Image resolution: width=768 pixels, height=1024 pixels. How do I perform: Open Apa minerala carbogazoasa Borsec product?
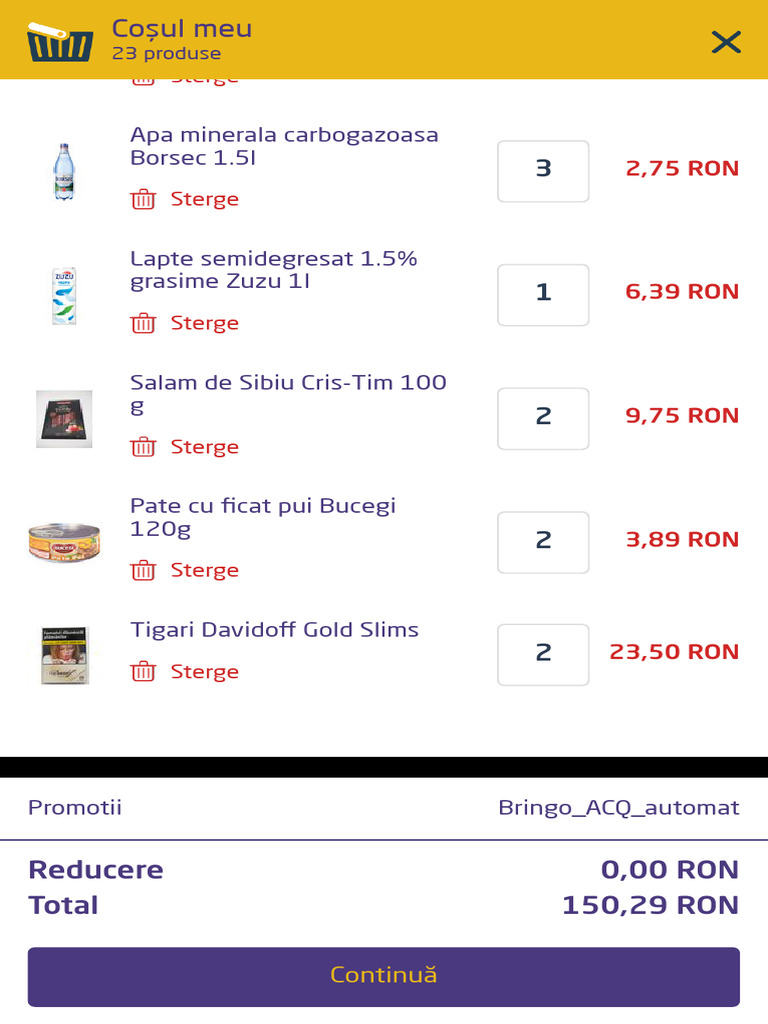click(x=284, y=146)
